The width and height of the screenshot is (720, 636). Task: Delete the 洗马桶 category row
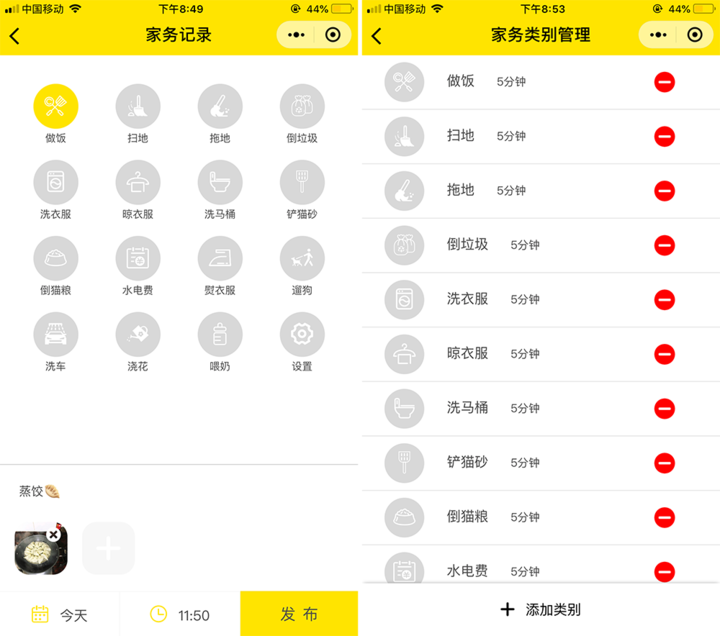coord(664,408)
